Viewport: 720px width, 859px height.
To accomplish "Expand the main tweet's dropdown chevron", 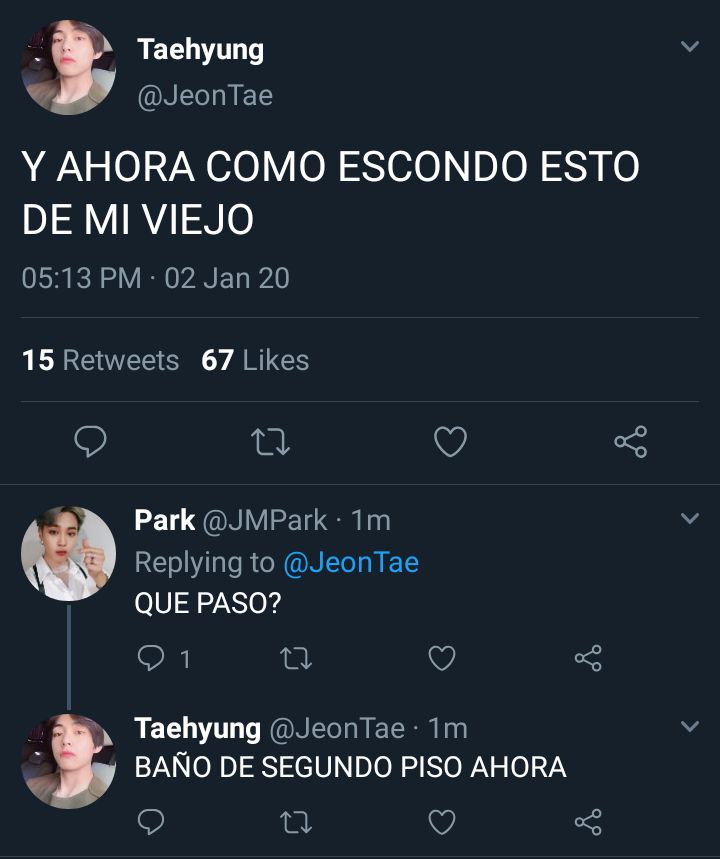I will 689,47.
